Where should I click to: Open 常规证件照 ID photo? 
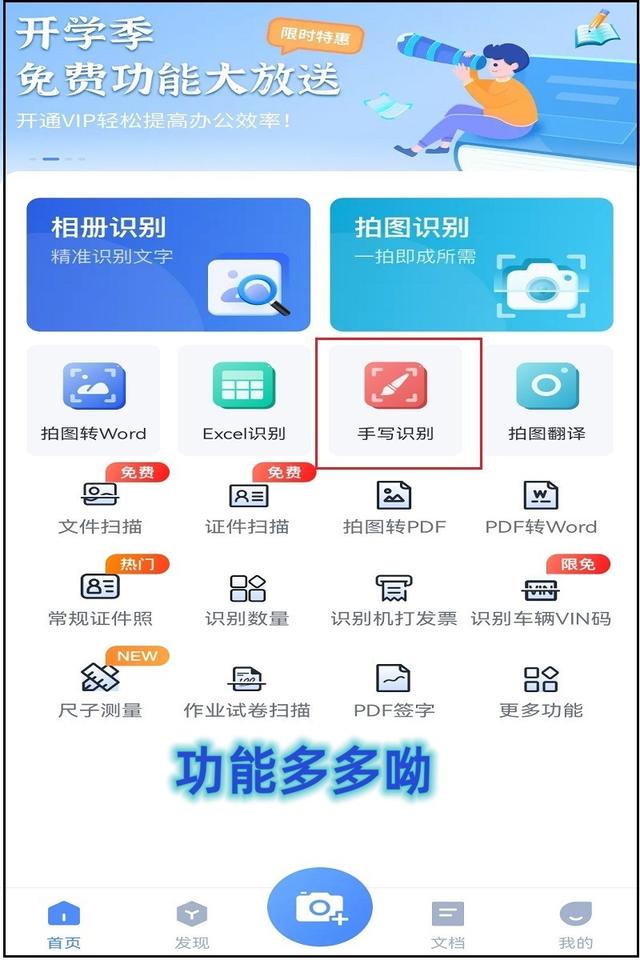click(x=100, y=599)
